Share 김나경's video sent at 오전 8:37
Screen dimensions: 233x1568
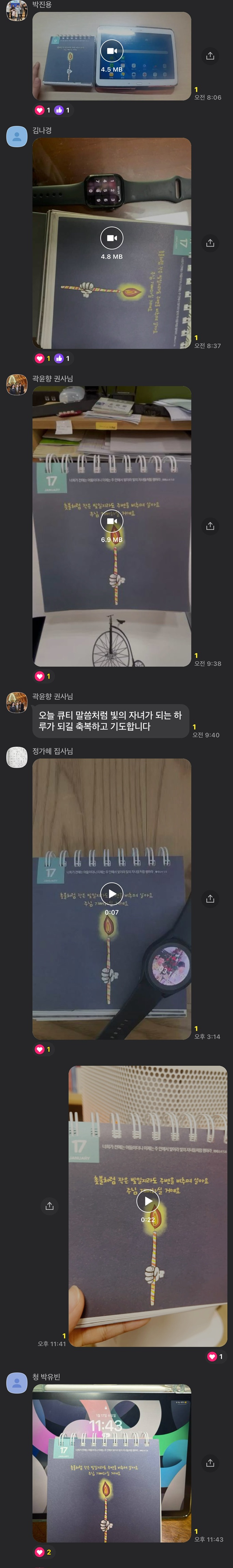pyautogui.click(x=210, y=243)
